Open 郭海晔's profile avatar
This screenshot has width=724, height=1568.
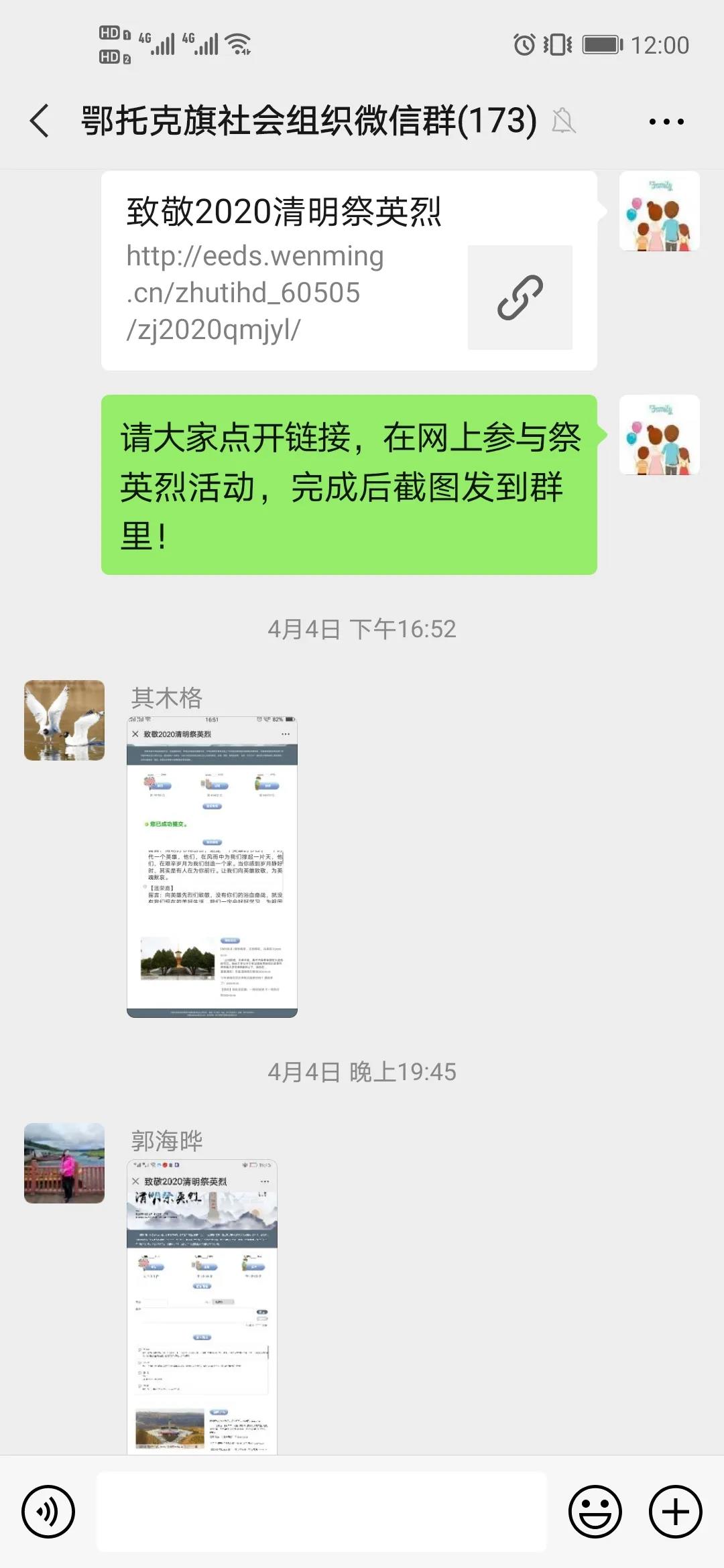(64, 1163)
